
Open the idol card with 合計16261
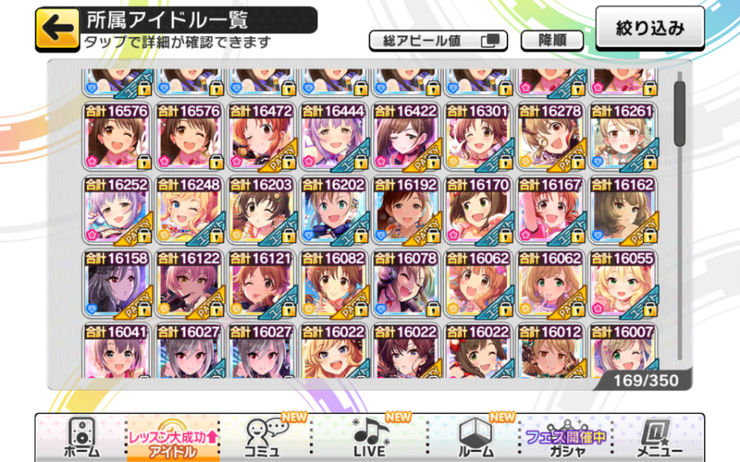622,138
